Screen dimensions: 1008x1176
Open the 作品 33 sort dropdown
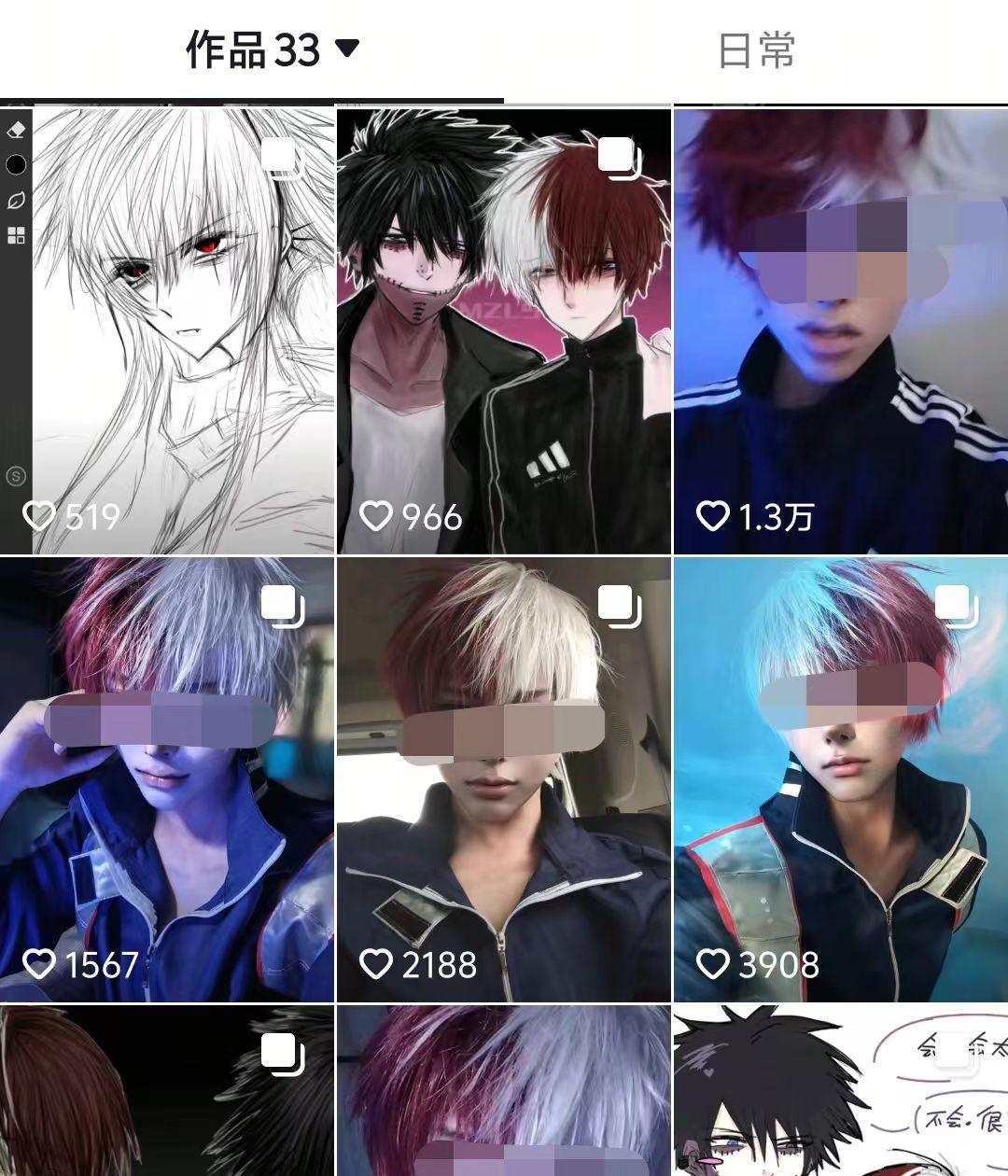346,49
